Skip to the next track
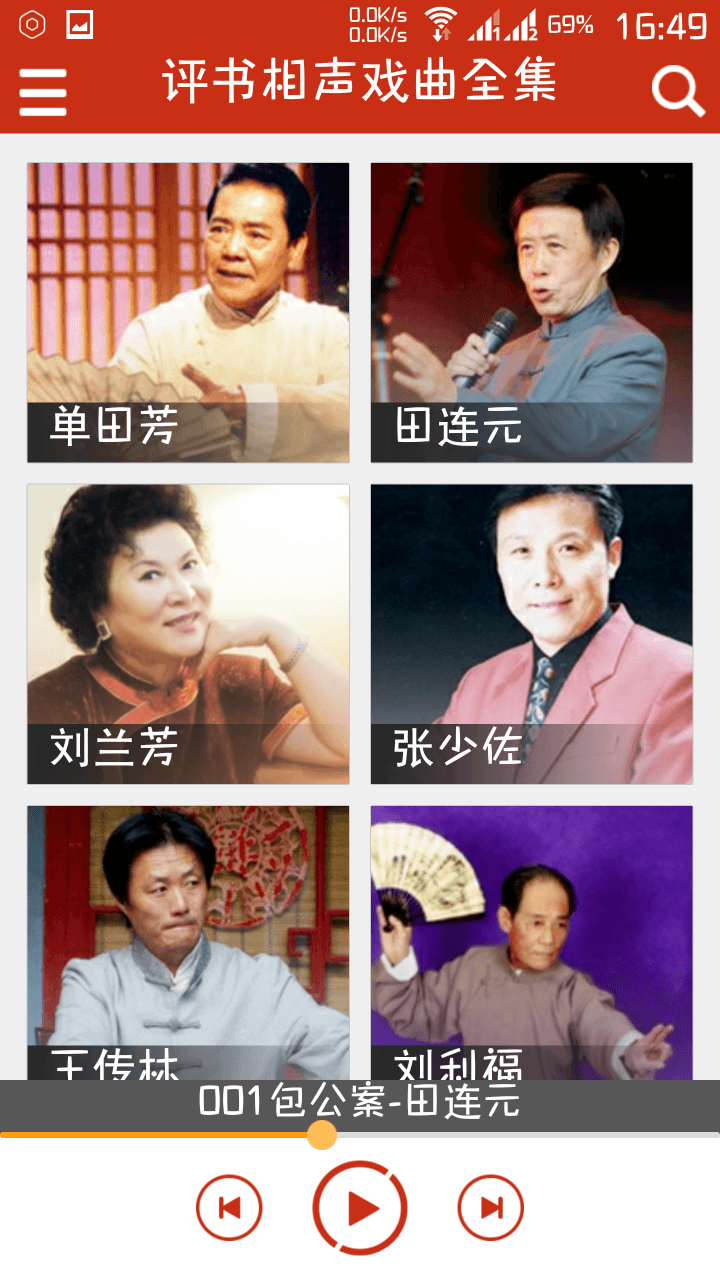Image resolution: width=720 pixels, height=1280 pixels. [x=491, y=1208]
